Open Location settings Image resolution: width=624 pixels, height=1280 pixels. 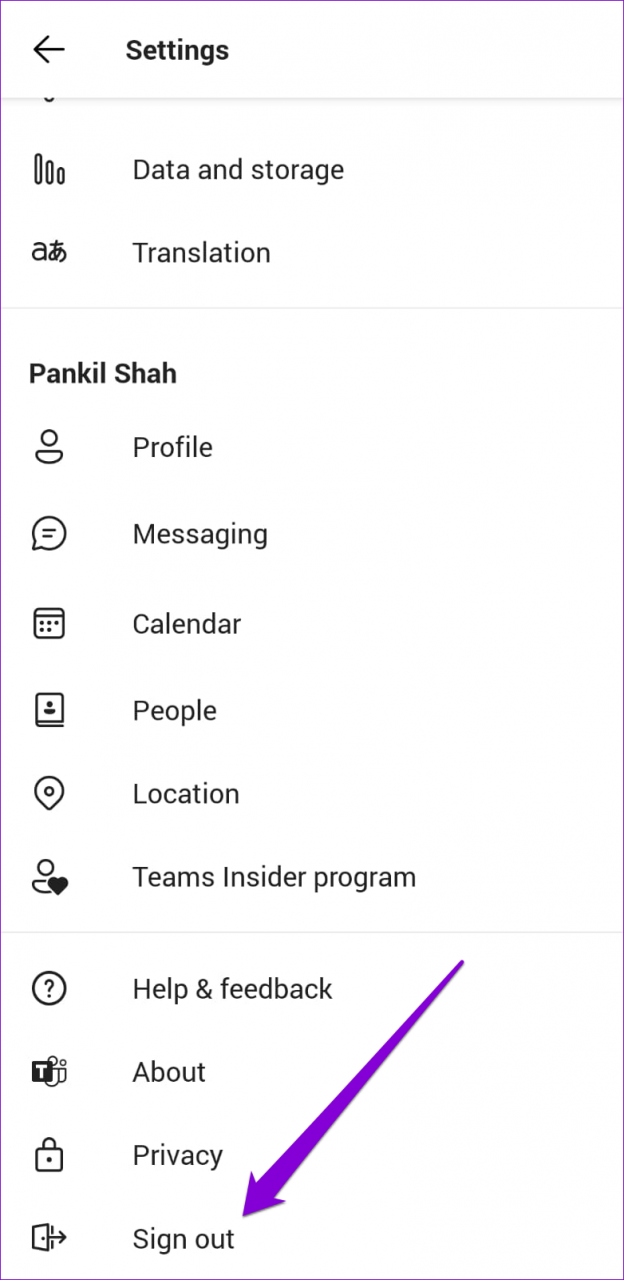pos(186,794)
